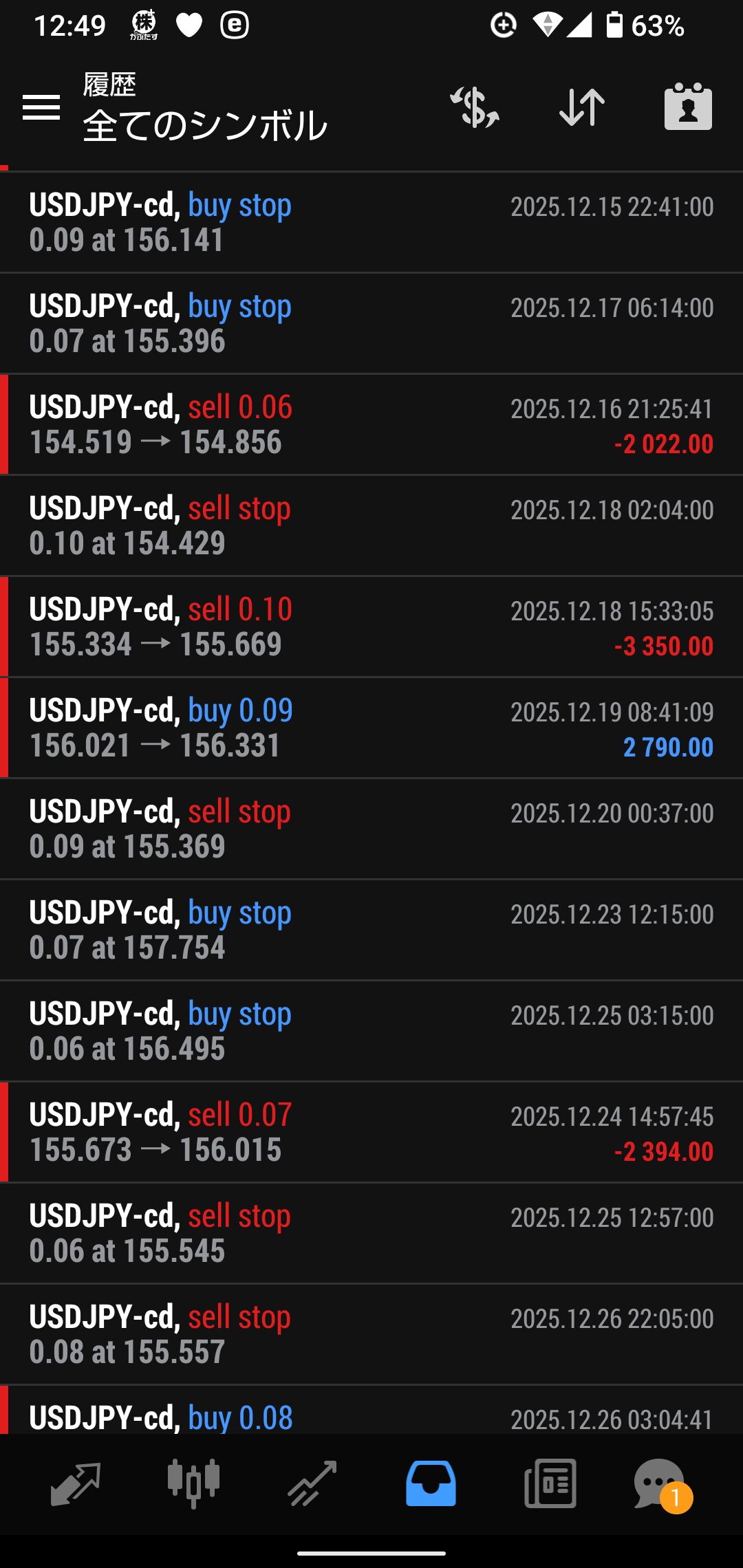This screenshot has width=743, height=1568.
Task: Switch to the candlestick Chart tab
Action: click(194, 1483)
